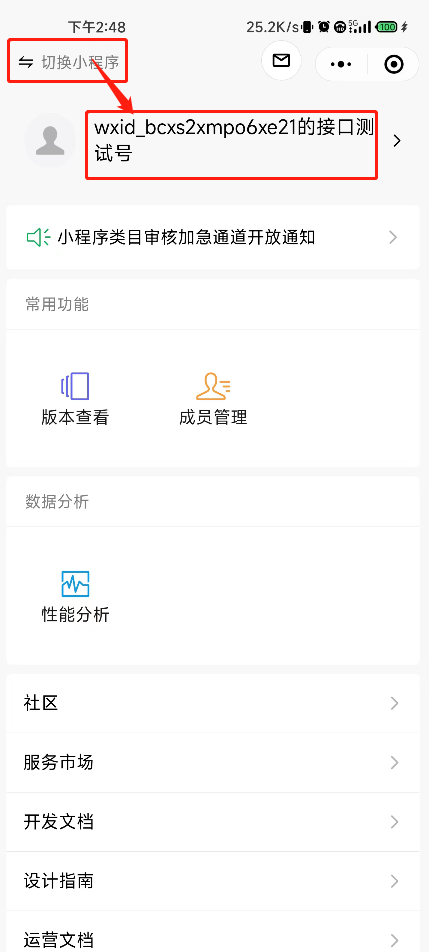This screenshot has height=952, width=429.
Task: Open 性能分析
Action: pyautogui.click(x=75, y=596)
